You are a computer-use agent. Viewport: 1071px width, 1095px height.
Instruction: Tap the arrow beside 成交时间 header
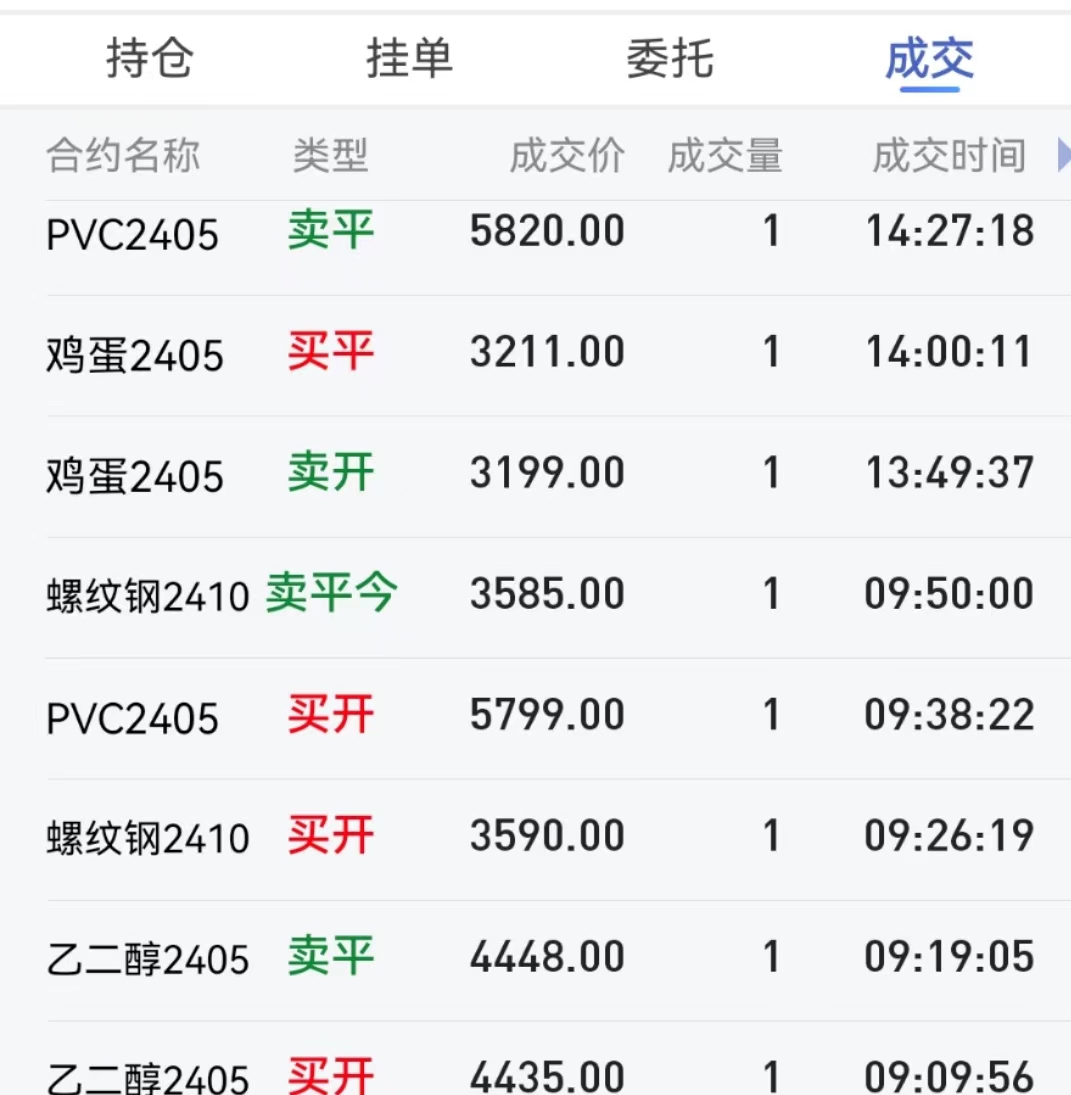coord(1062,156)
